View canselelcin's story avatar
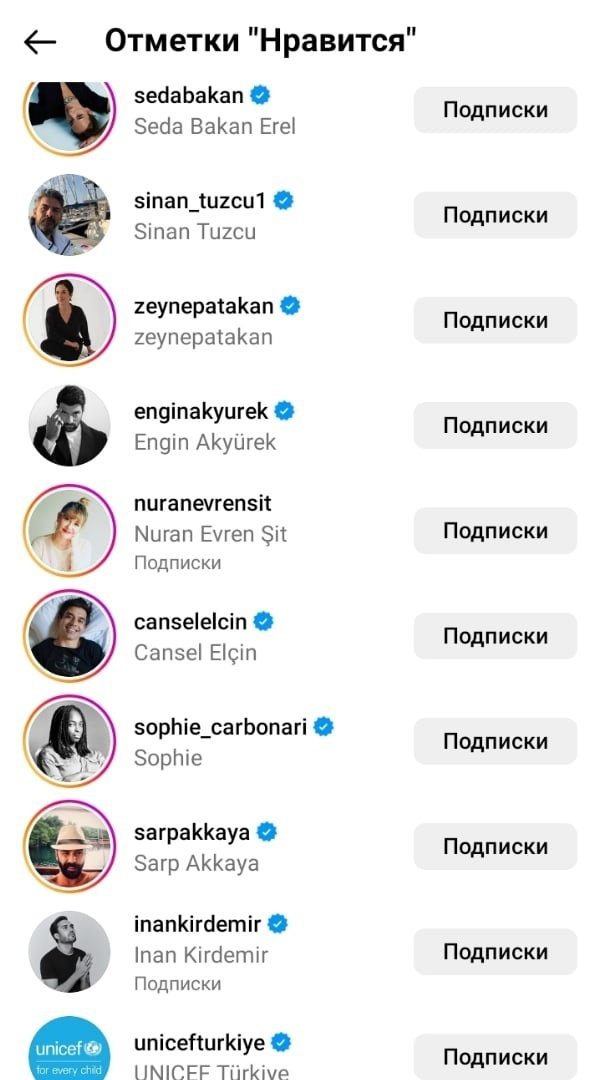Viewport: 600px width, 1080px height. click(x=69, y=636)
